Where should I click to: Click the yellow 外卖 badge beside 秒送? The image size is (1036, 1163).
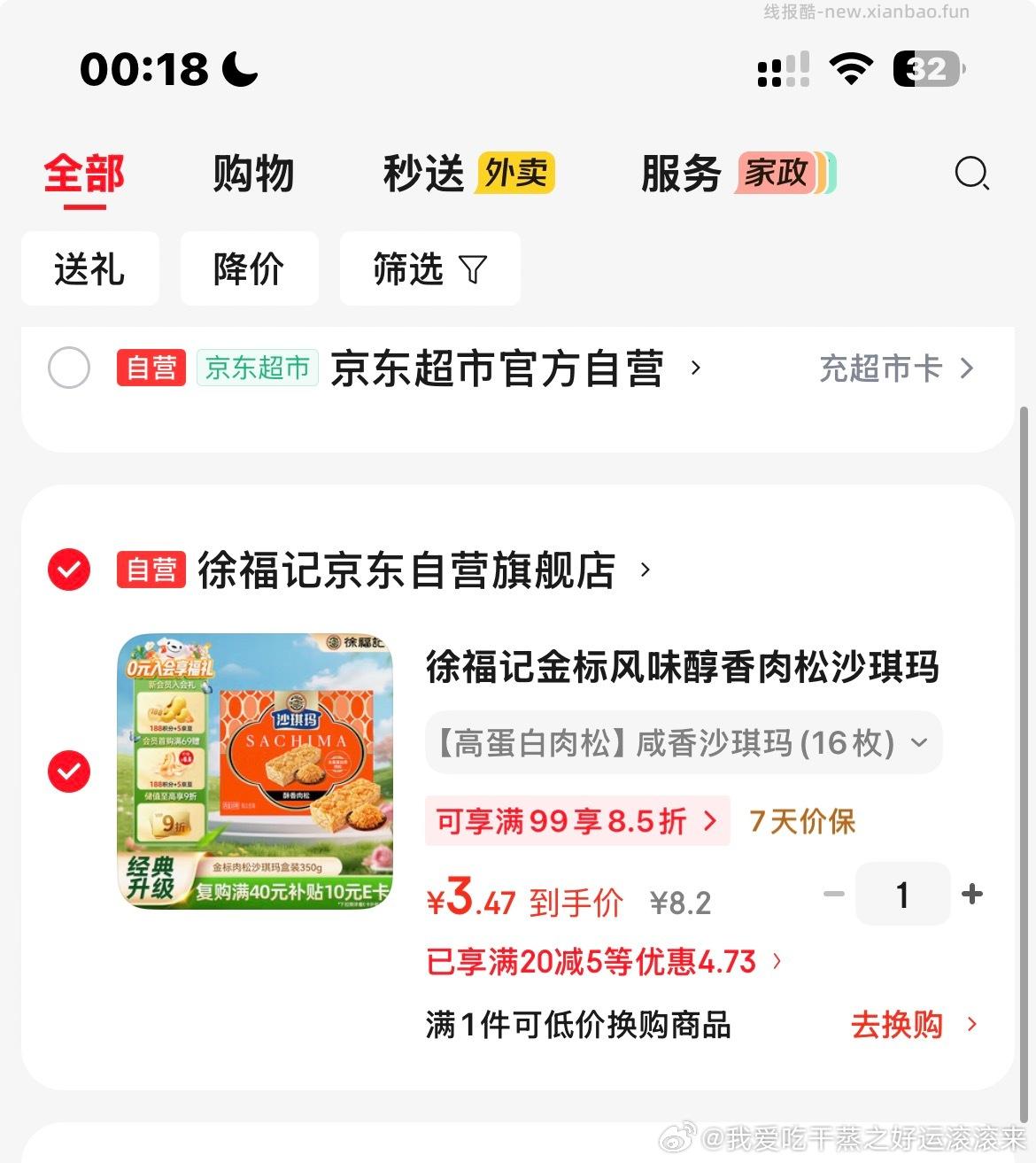(514, 174)
